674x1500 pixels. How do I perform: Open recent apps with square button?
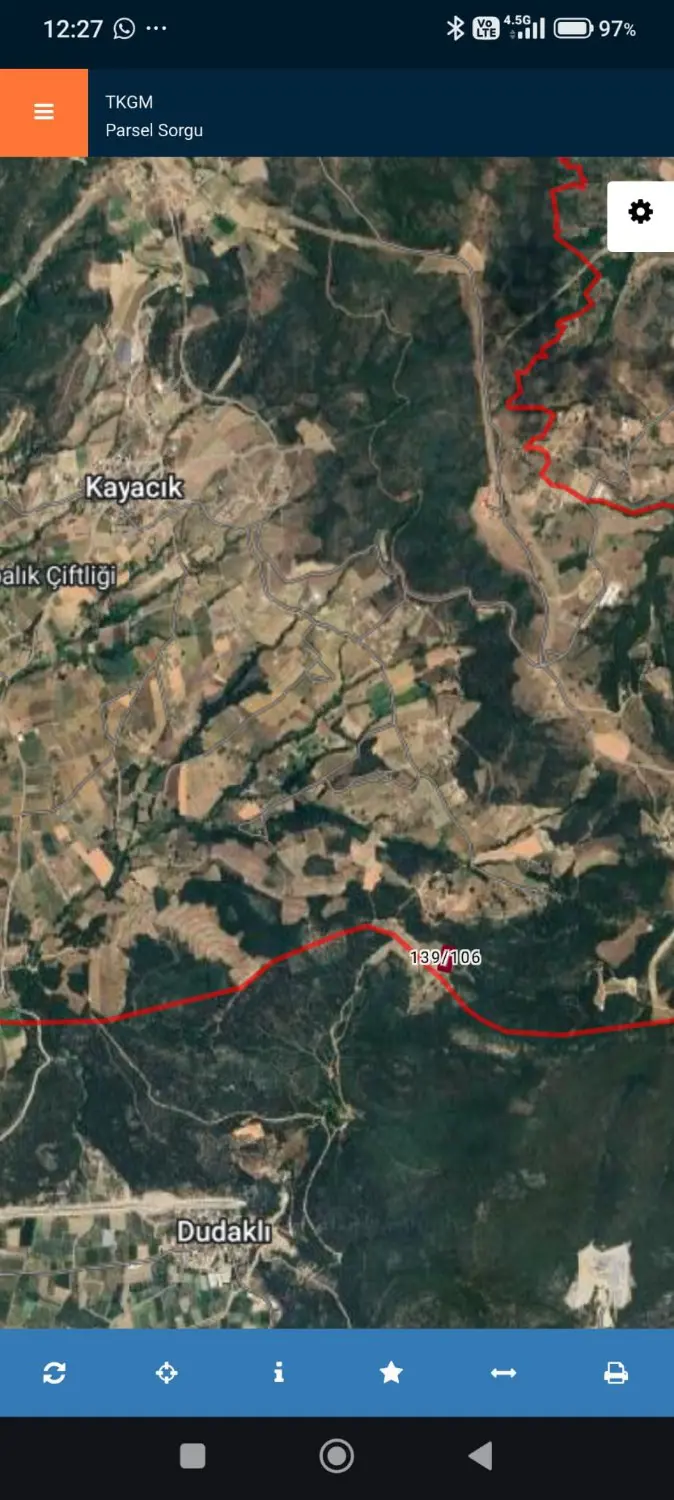tap(193, 1456)
